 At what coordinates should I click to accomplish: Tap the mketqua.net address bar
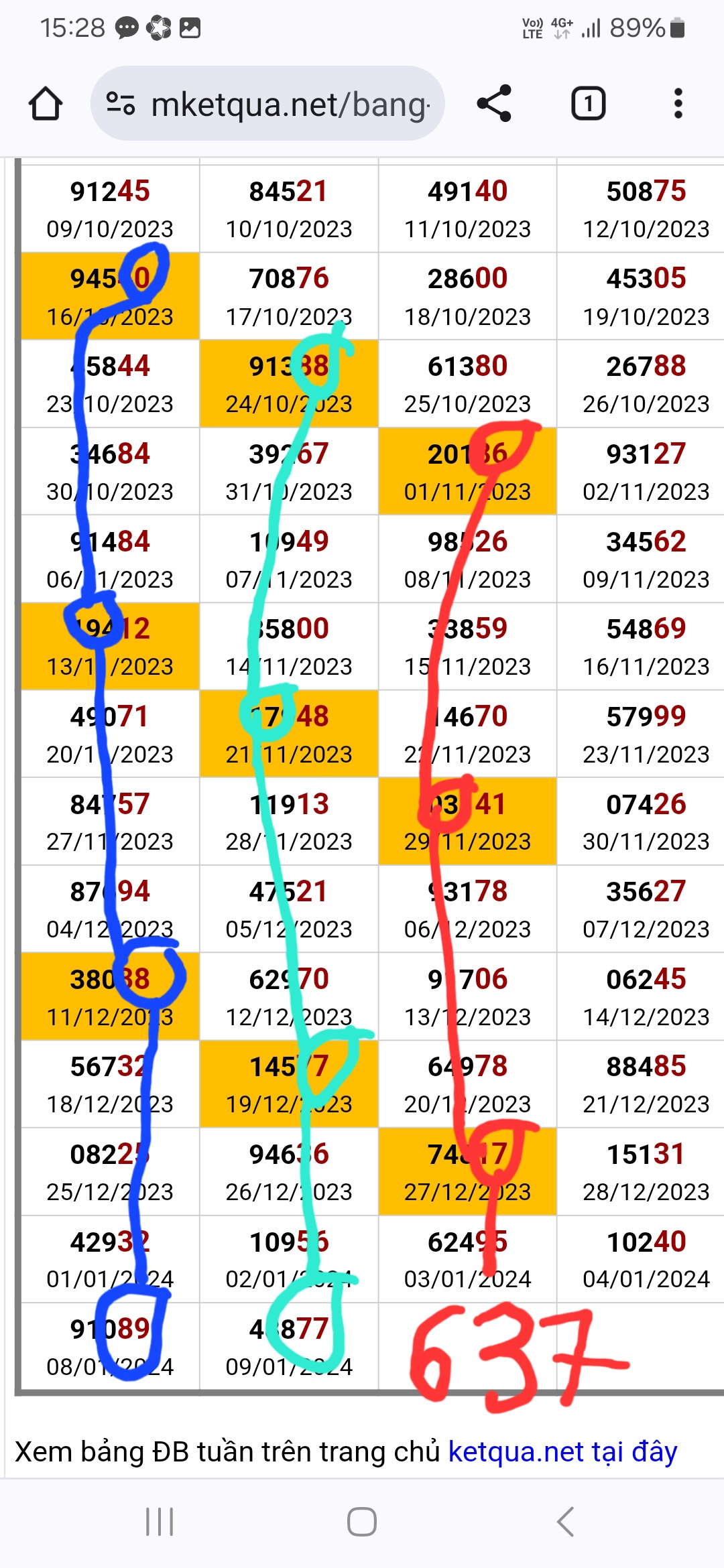point(267,104)
